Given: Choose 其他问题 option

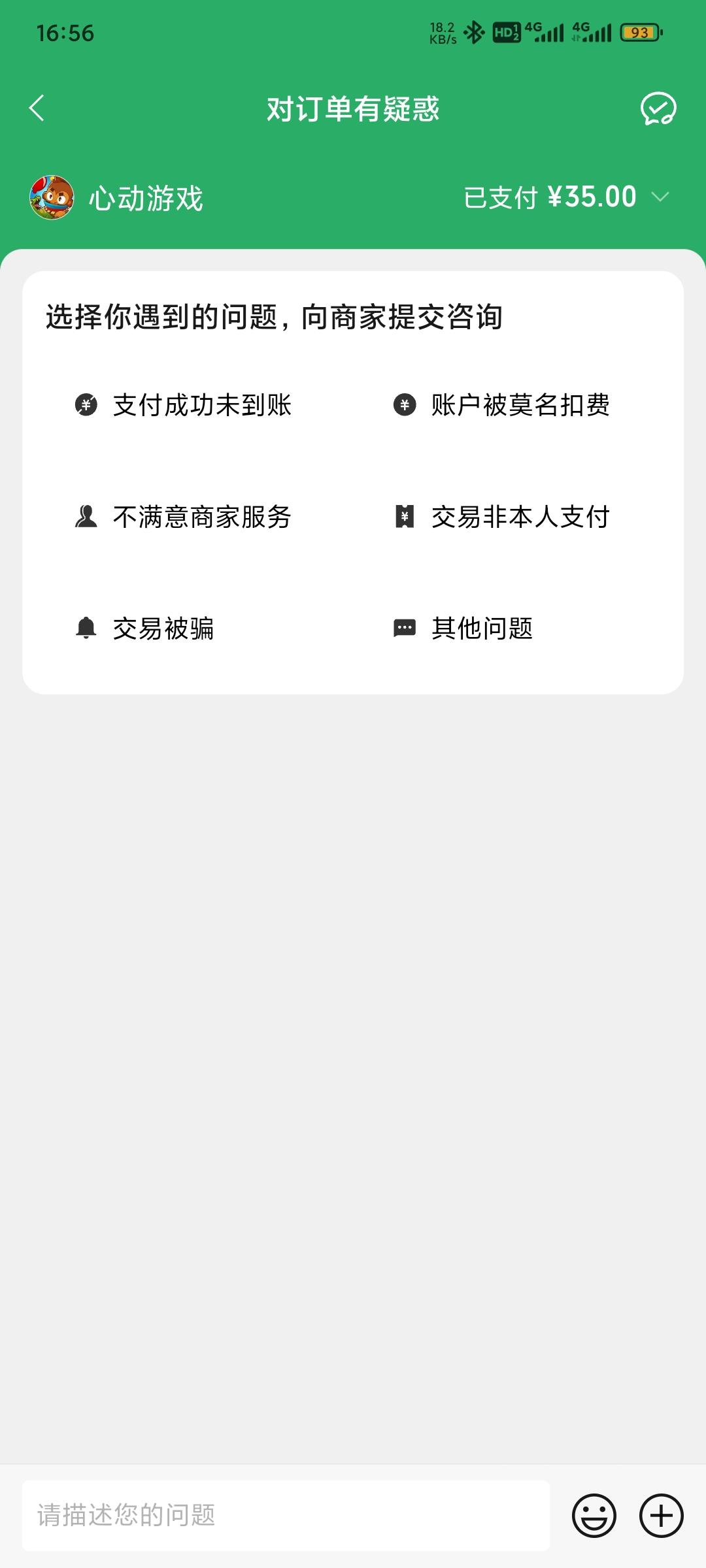Looking at the screenshot, I should point(463,629).
